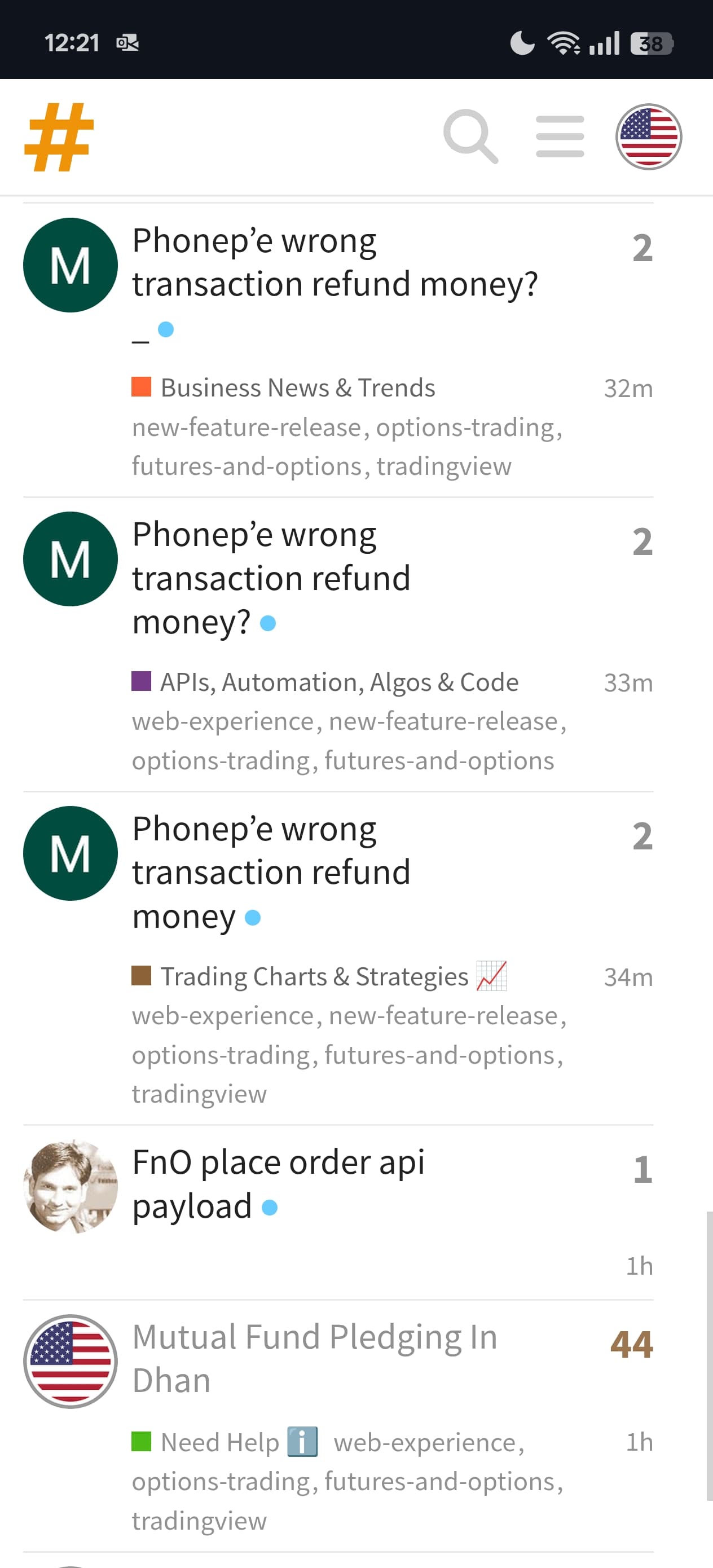713x1568 pixels.
Task: Open the APIs, Automation, Algos & Code category
Action: [x=325, y=682]
